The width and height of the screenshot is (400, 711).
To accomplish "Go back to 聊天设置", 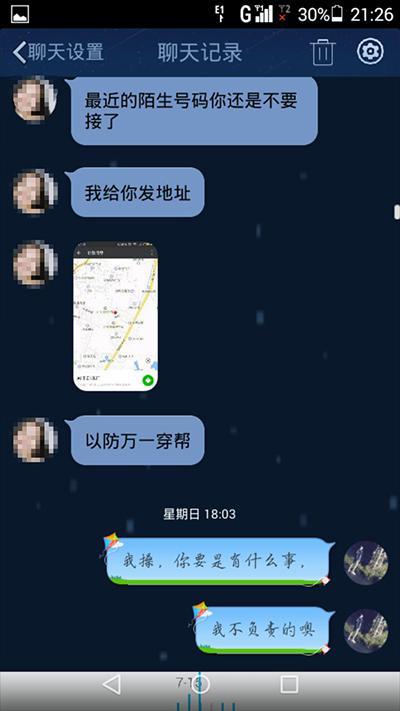I will [58, 53].
